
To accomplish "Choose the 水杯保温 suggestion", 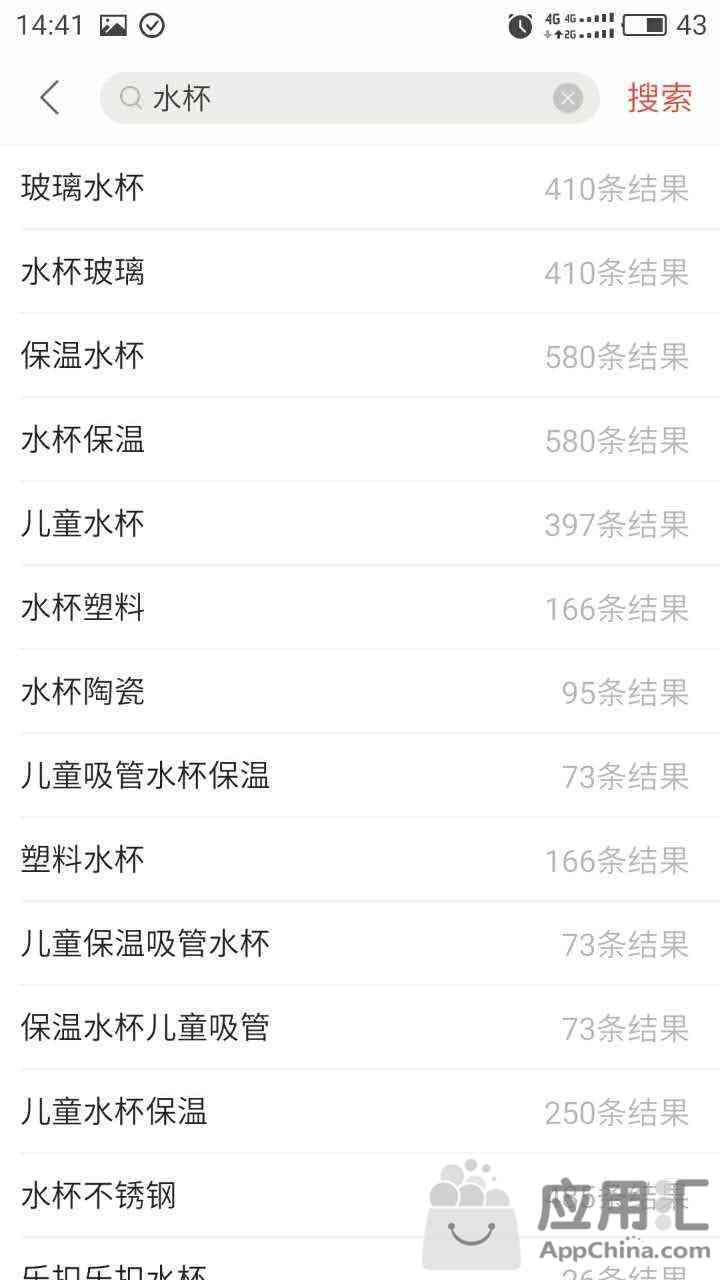I will coord(360,439).
